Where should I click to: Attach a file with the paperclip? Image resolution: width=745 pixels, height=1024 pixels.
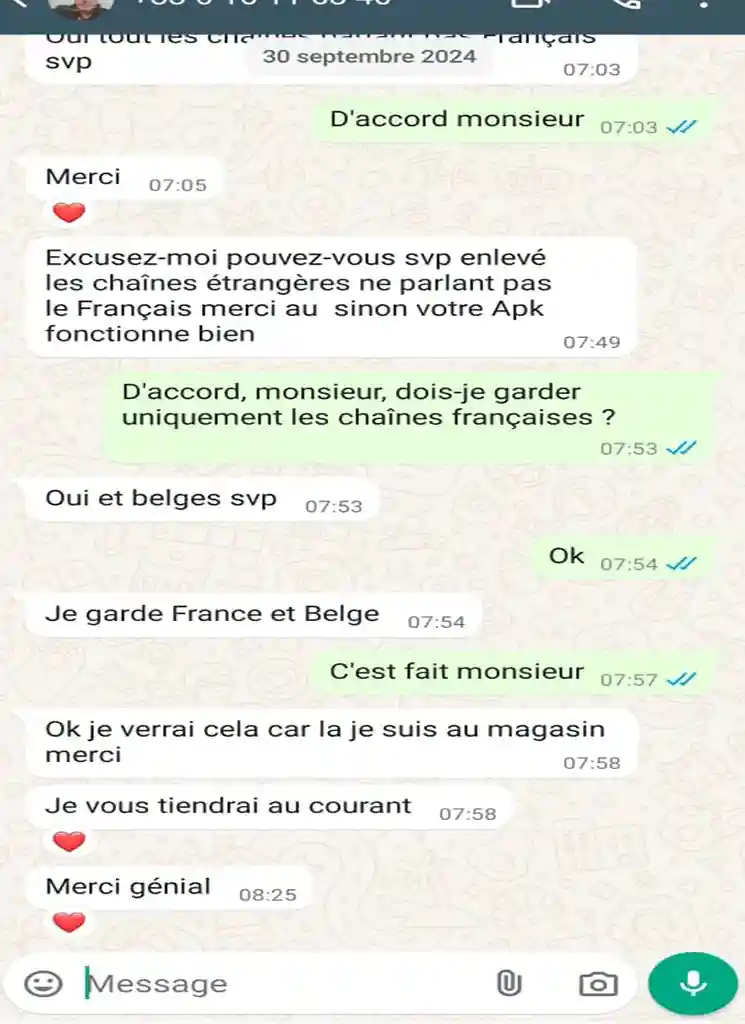(x=509, y=984)
